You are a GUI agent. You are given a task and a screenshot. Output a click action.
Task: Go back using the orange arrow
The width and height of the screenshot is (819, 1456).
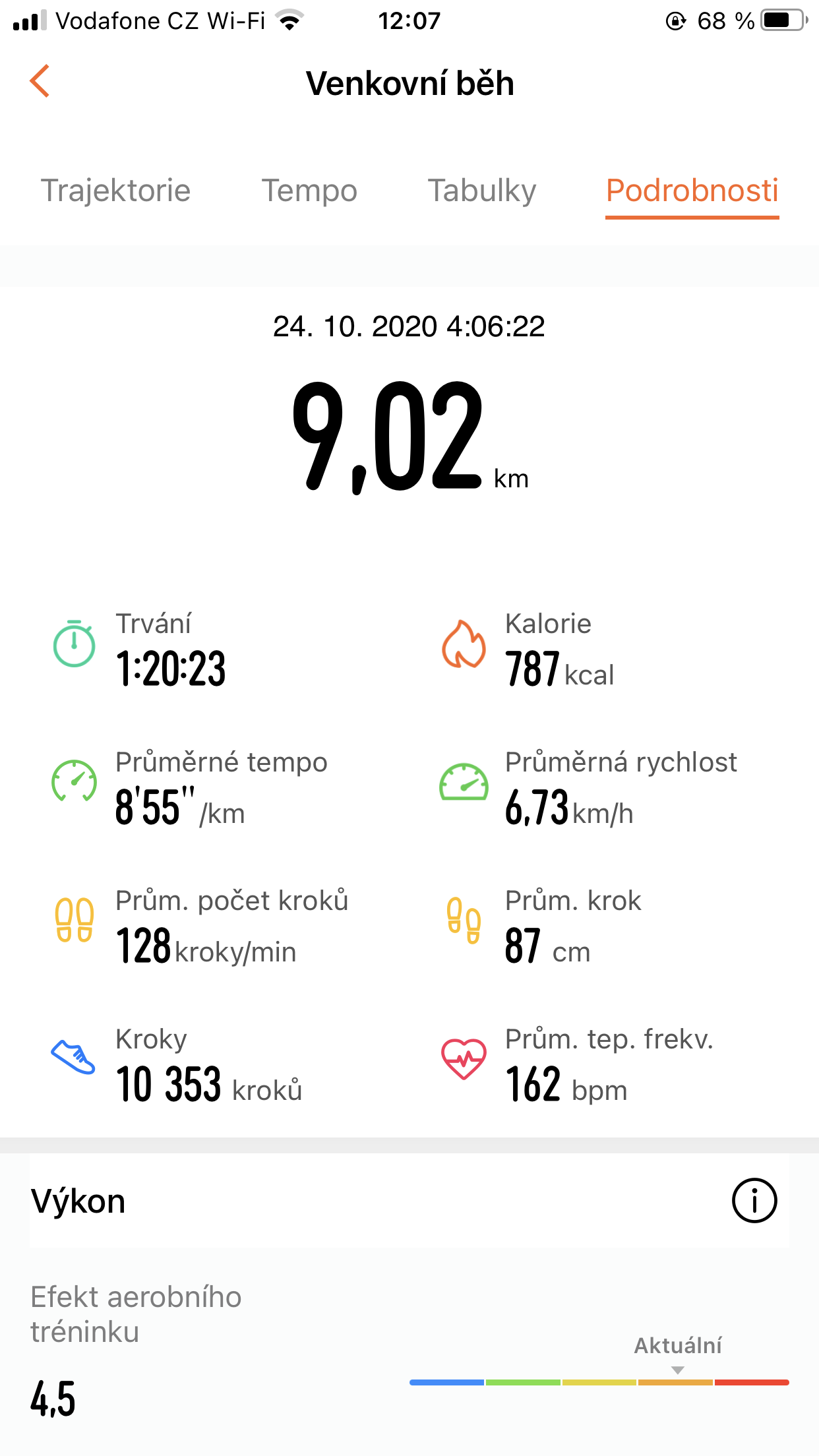(x=40, y=81)
